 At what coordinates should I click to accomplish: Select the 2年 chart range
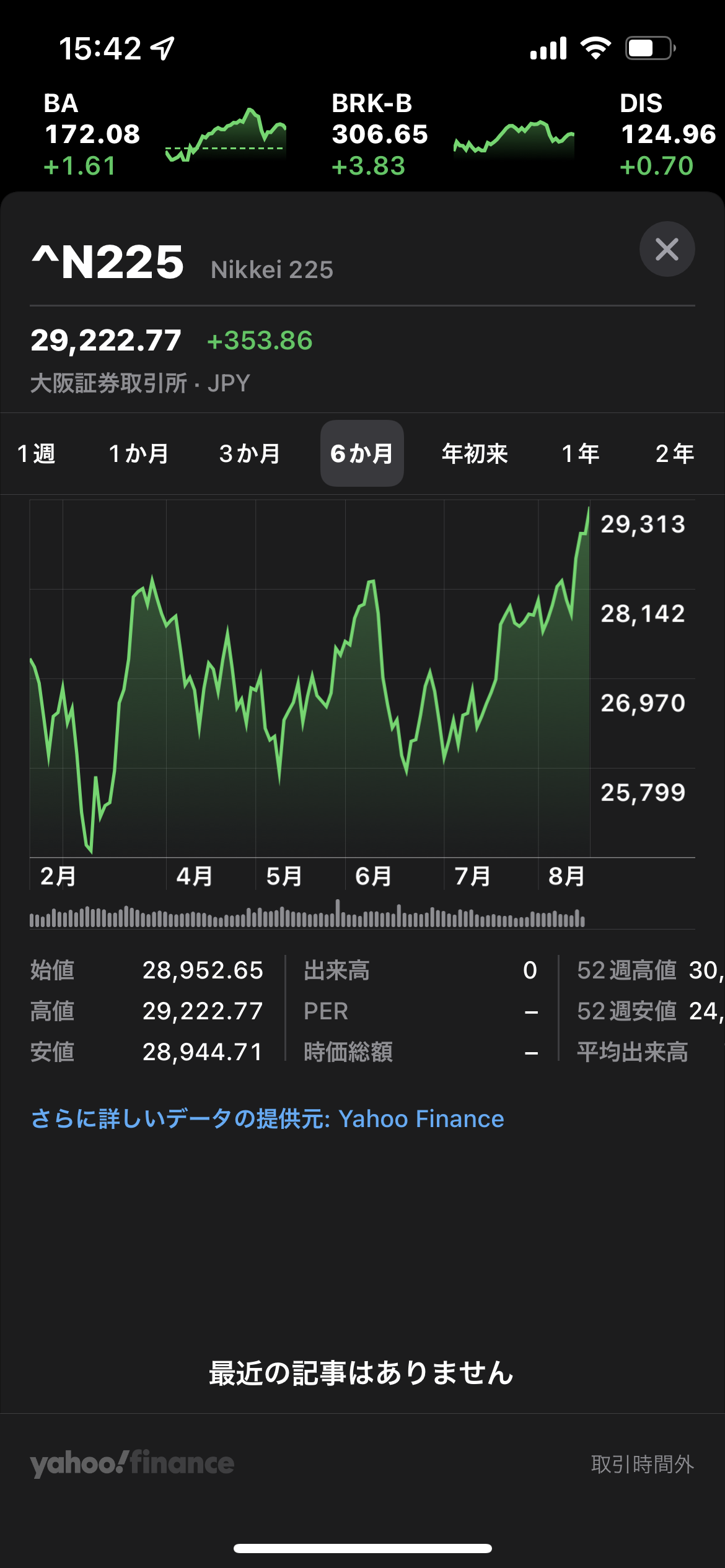pos(675,453)
